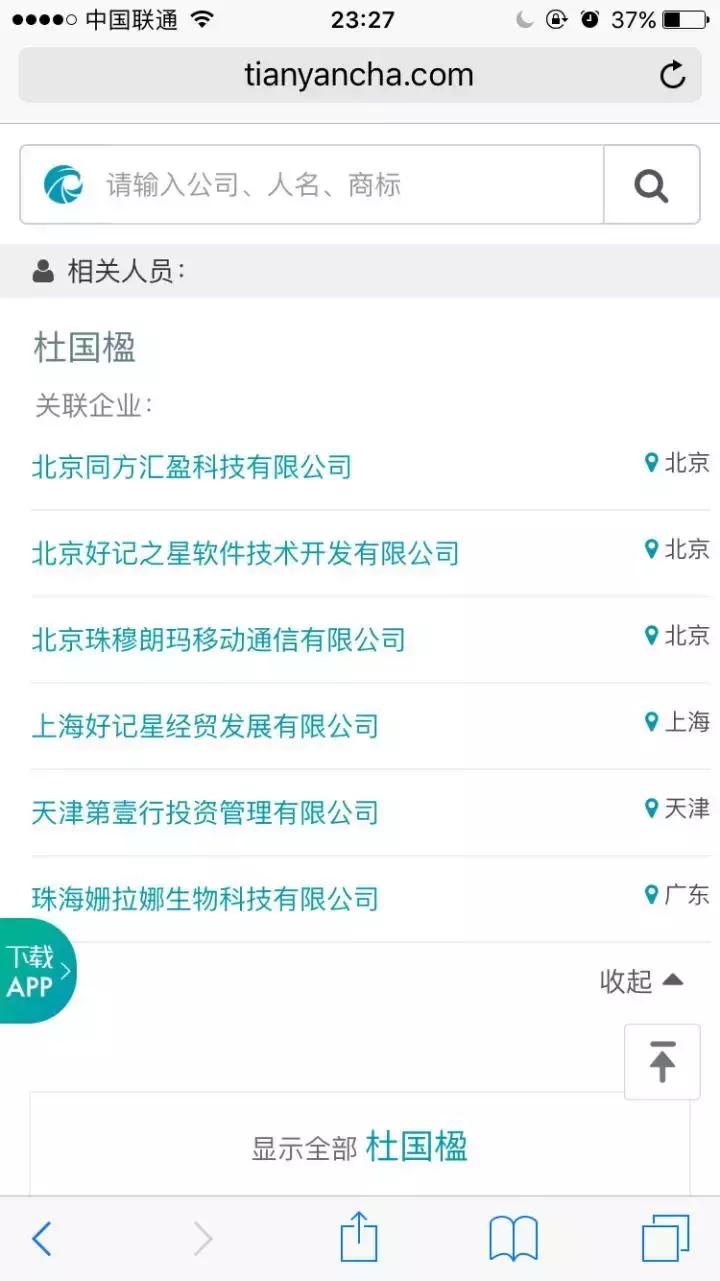Select 珠海姗拉娜生物科技有限公司 entry
The image size is (720, 1281).
coord(205,898)
